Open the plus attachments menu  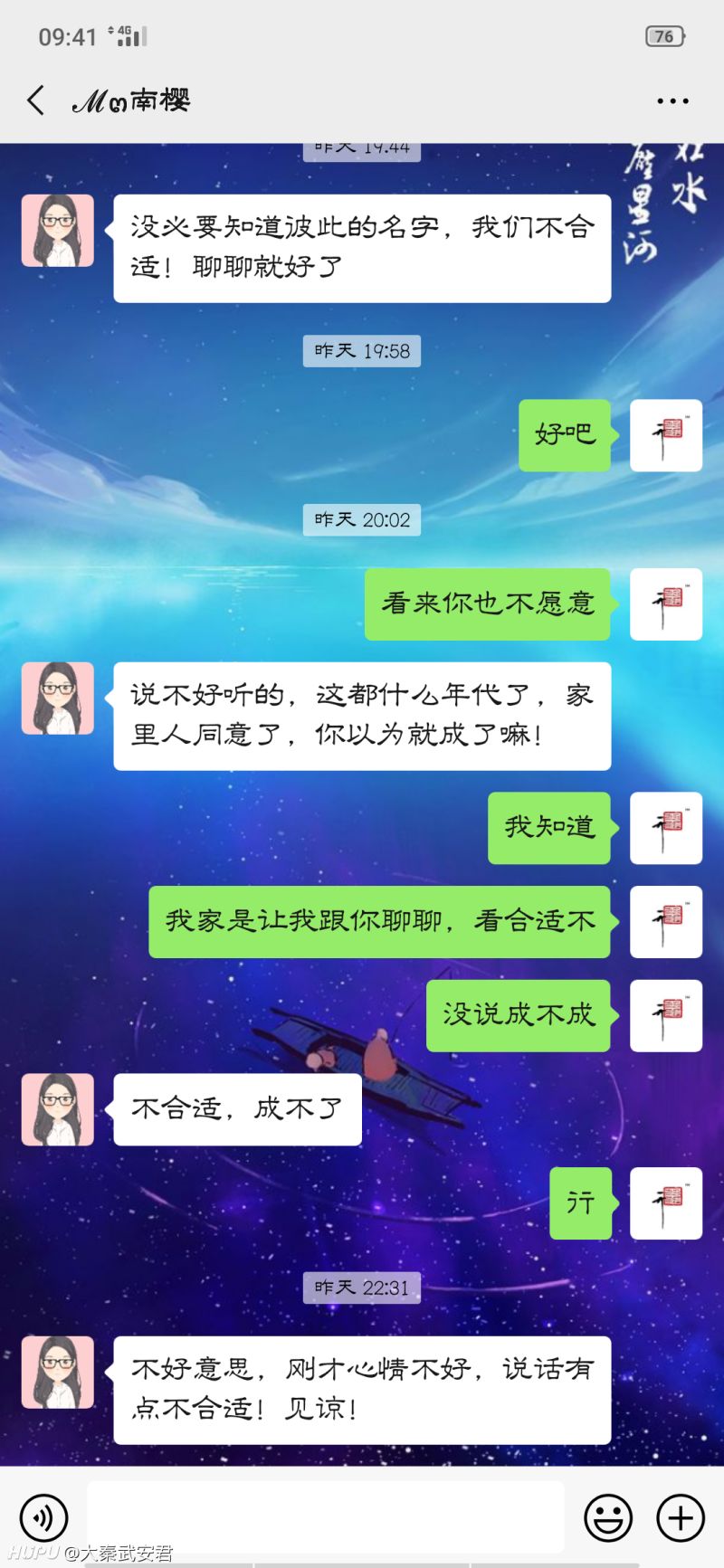click(x=681, y=1517)
